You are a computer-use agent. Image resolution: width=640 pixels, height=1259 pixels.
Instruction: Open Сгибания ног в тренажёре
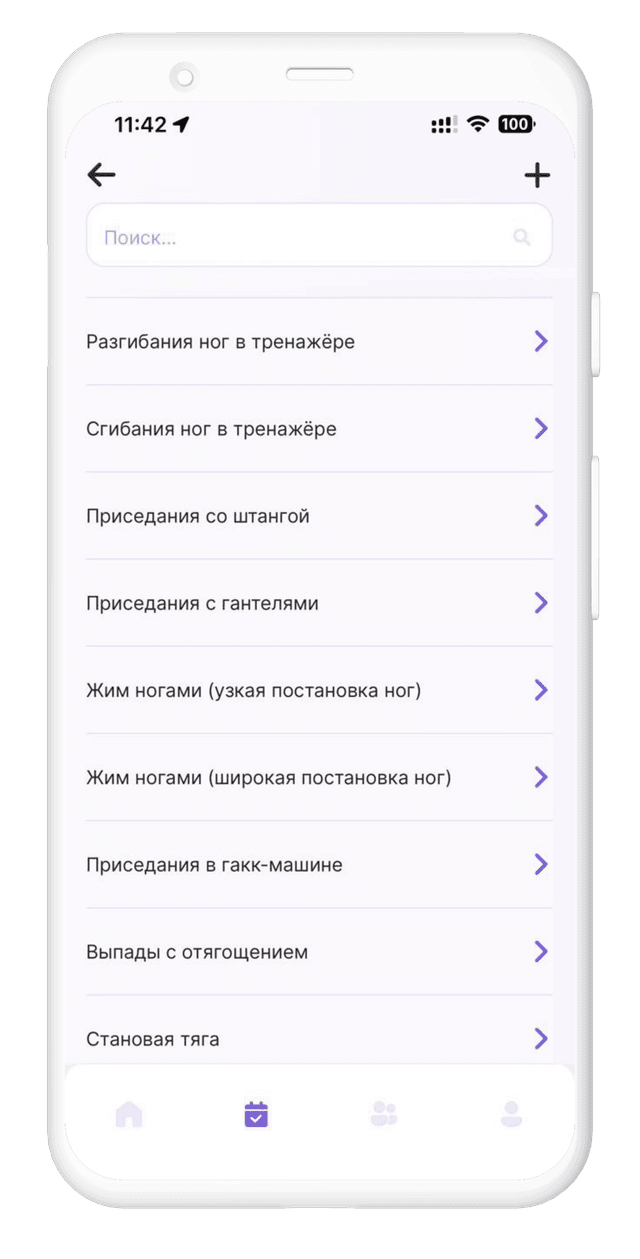318,429
